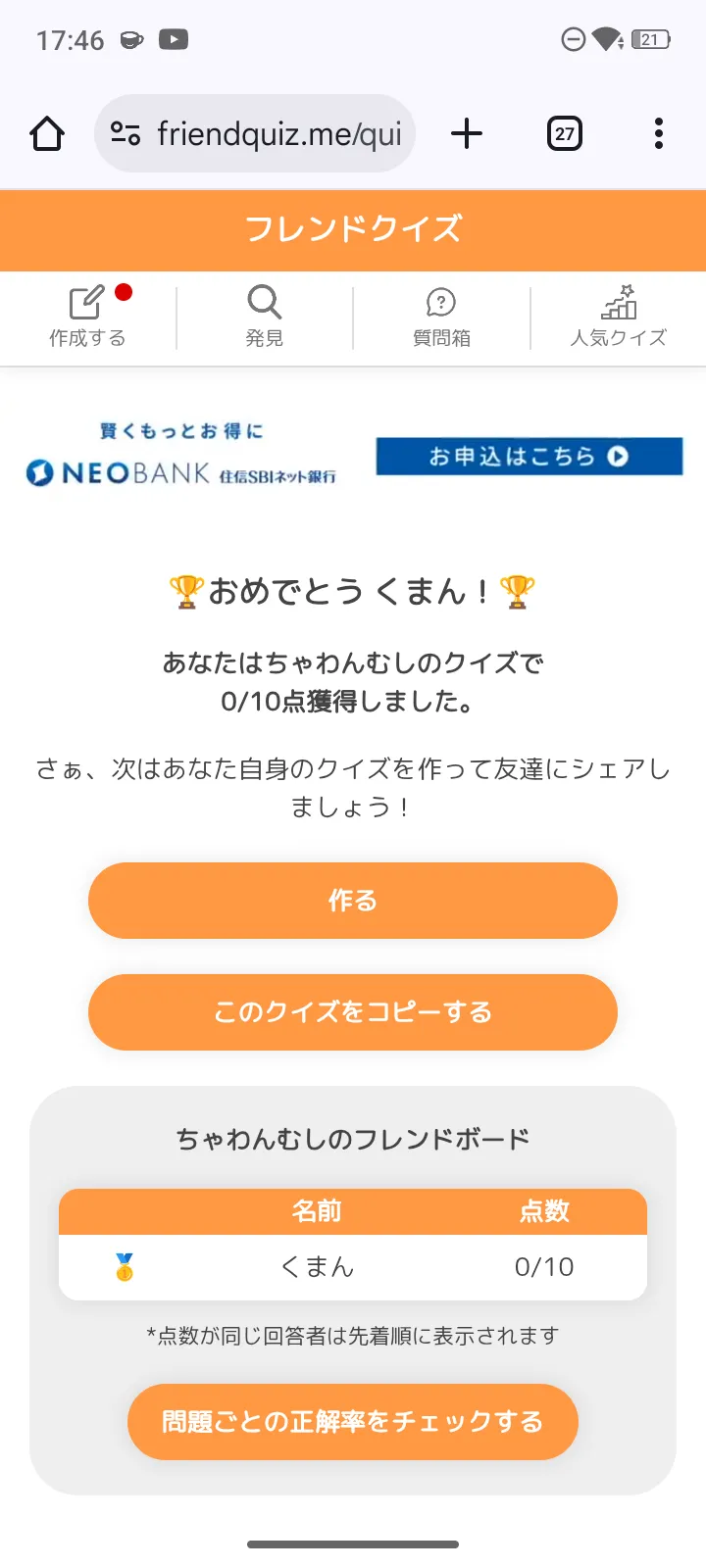The height and width of the screenshot is (1568, 706).
Task: View the 人気クイズ tab
Action: 619,318
